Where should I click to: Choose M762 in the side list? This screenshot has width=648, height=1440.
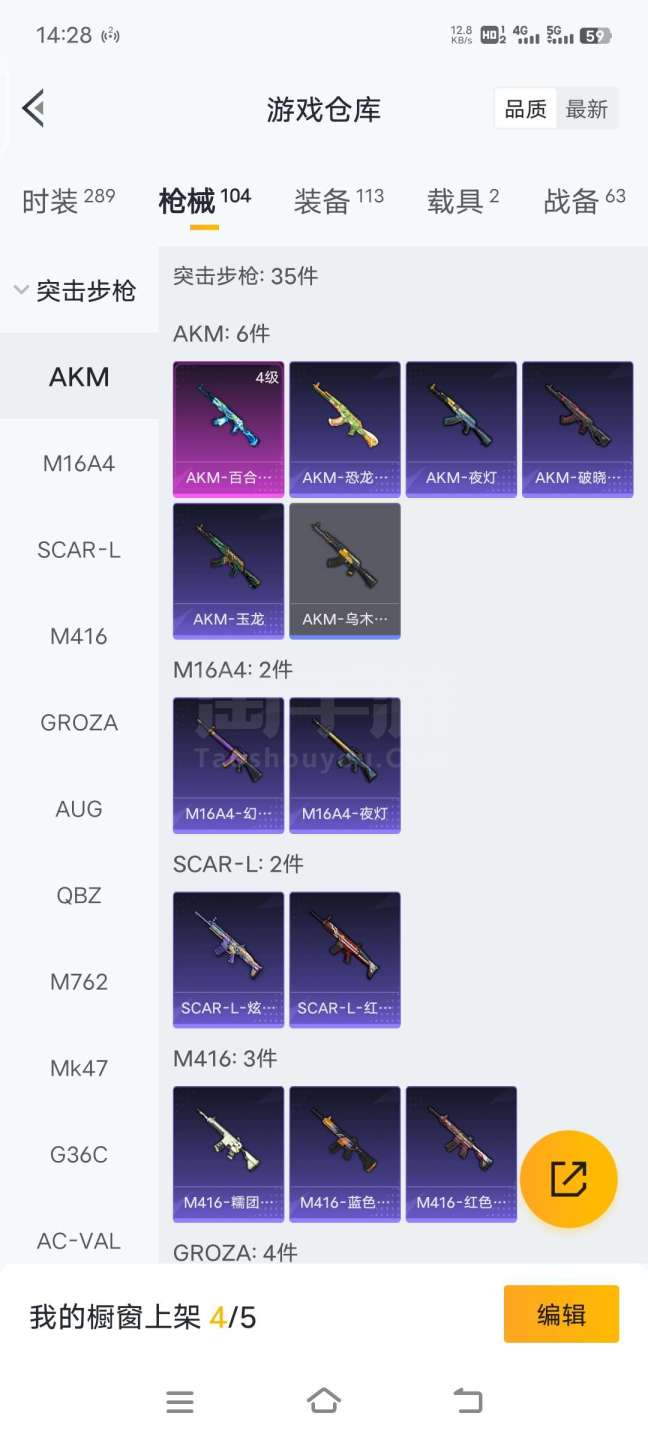pos(79,982)
